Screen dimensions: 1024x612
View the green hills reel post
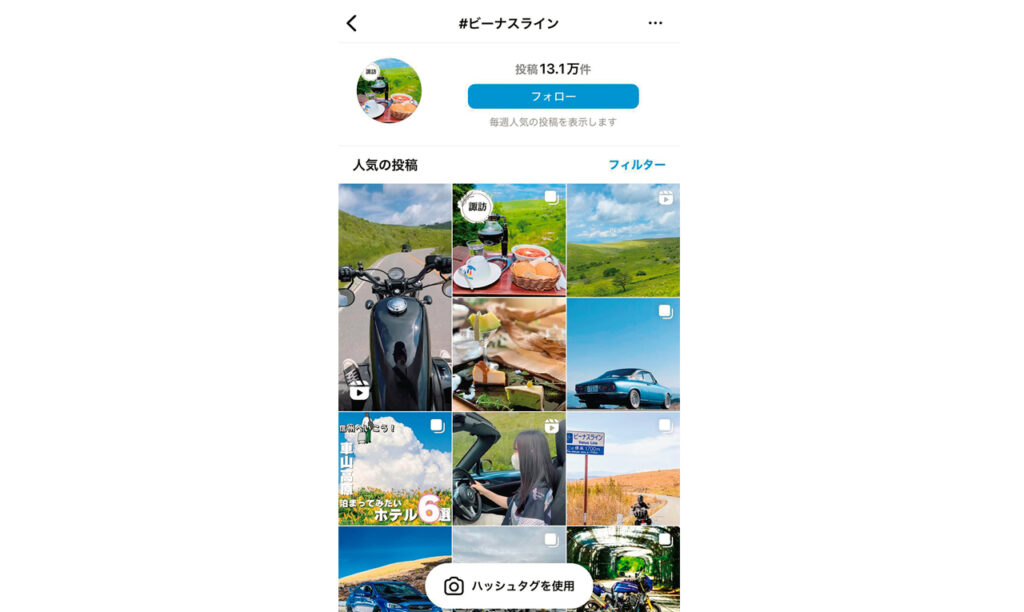coord(623,239)
